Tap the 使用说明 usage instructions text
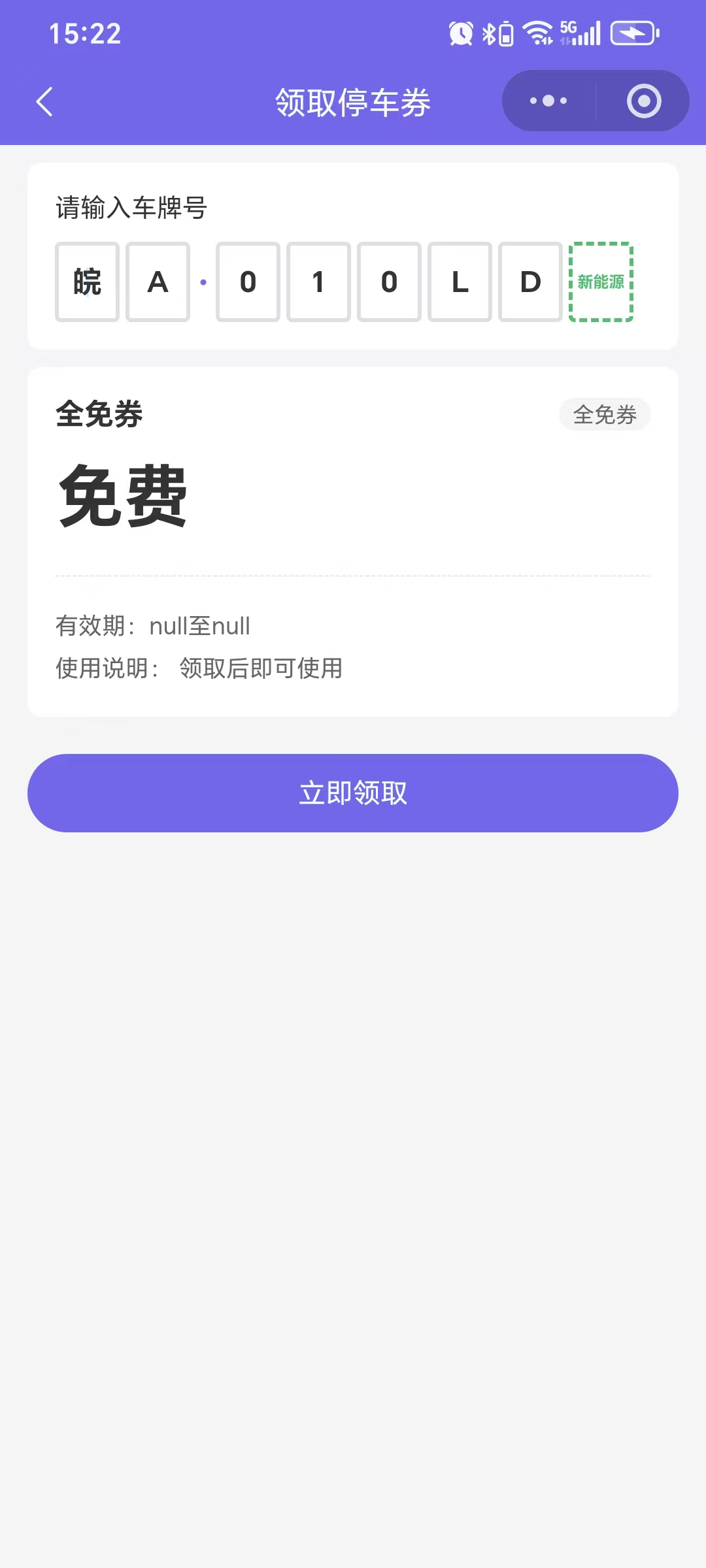This screenshot has width=706, height=1568. pos(199,669)
